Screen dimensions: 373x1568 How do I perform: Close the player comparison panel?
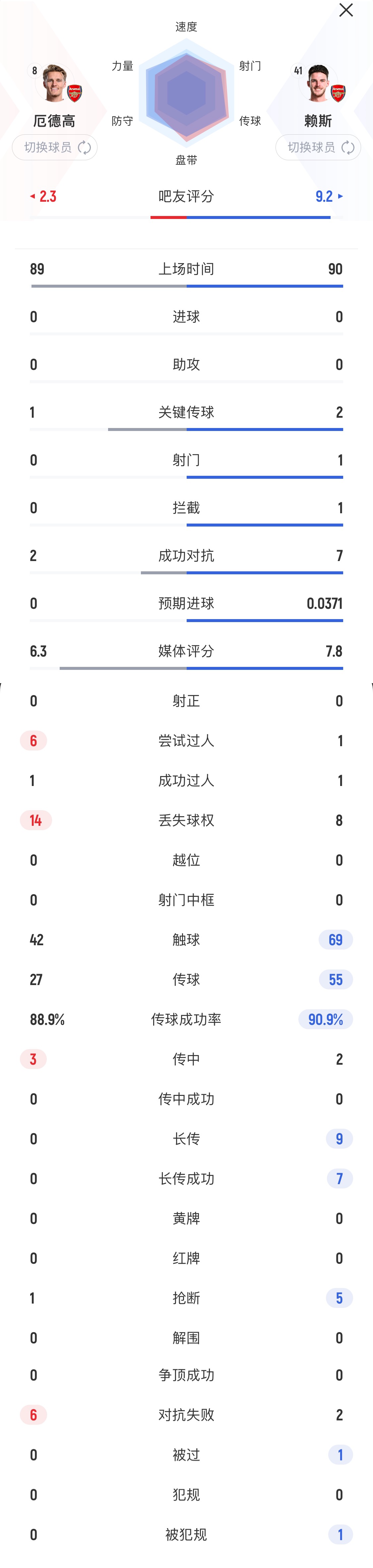click(x=345, y=10)
